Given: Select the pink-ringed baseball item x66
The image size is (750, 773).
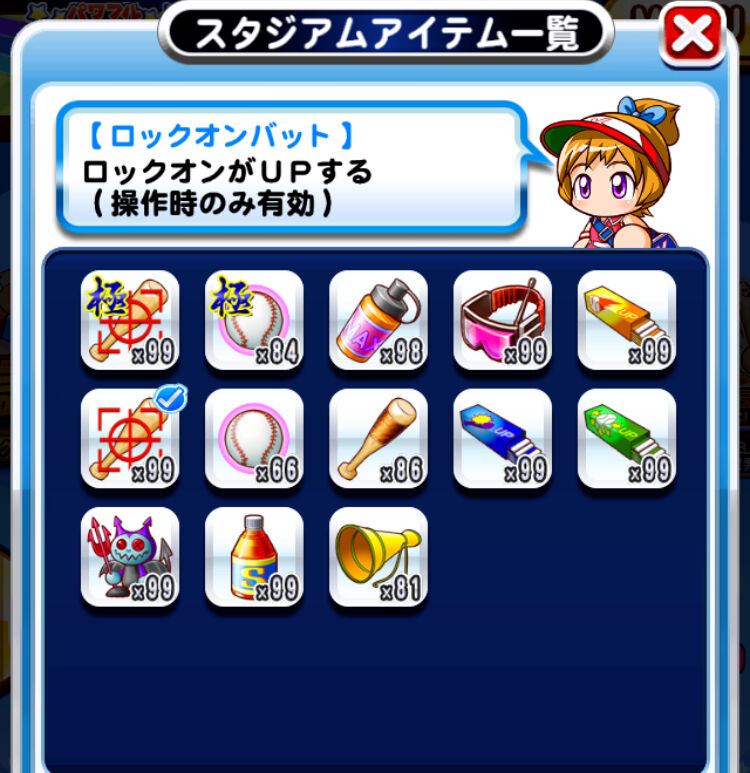Looking at the screenshot, I should (254, 439).
